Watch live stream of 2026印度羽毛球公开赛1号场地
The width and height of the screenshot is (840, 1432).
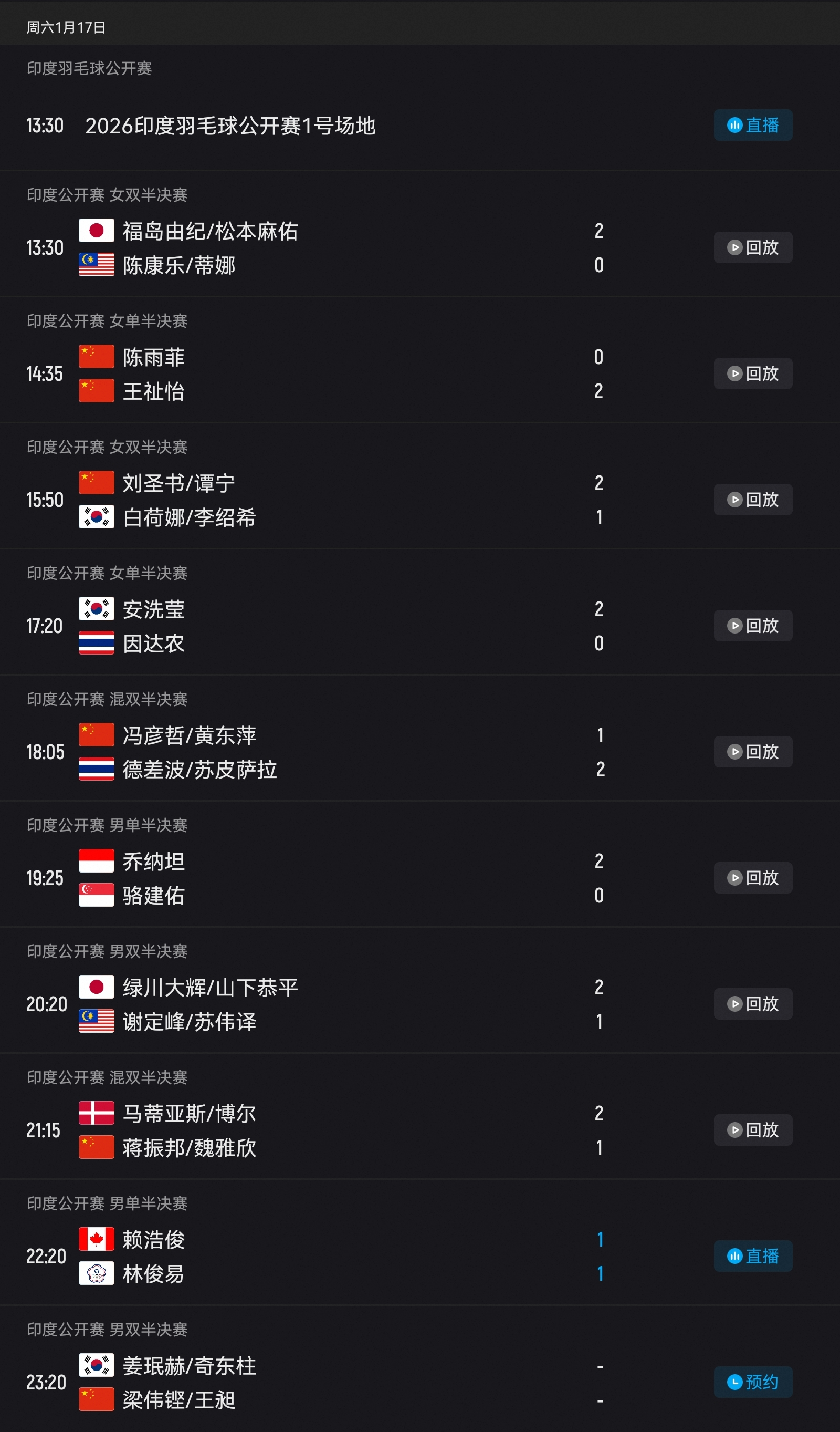pos(752,125)
